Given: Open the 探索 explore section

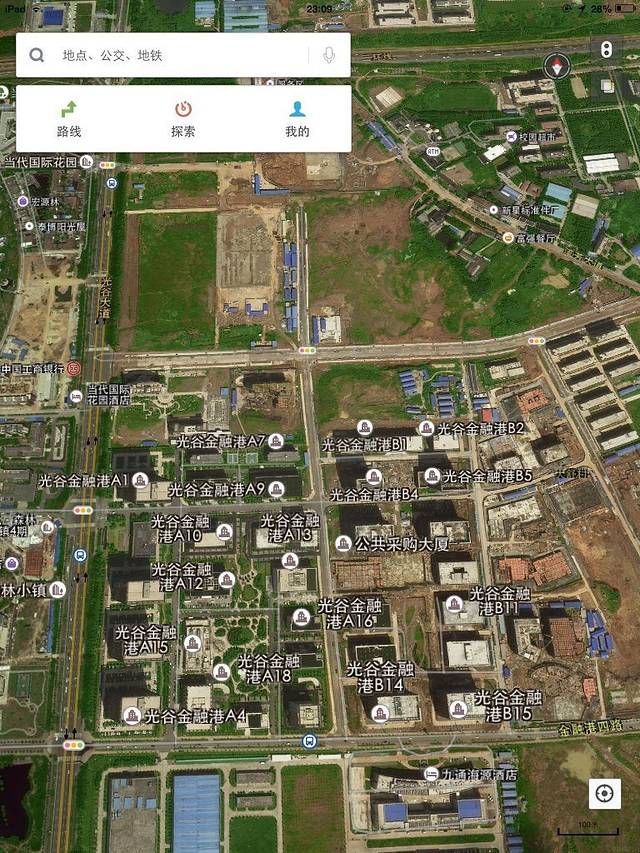Looking at the screenshot, I should 183,118.
